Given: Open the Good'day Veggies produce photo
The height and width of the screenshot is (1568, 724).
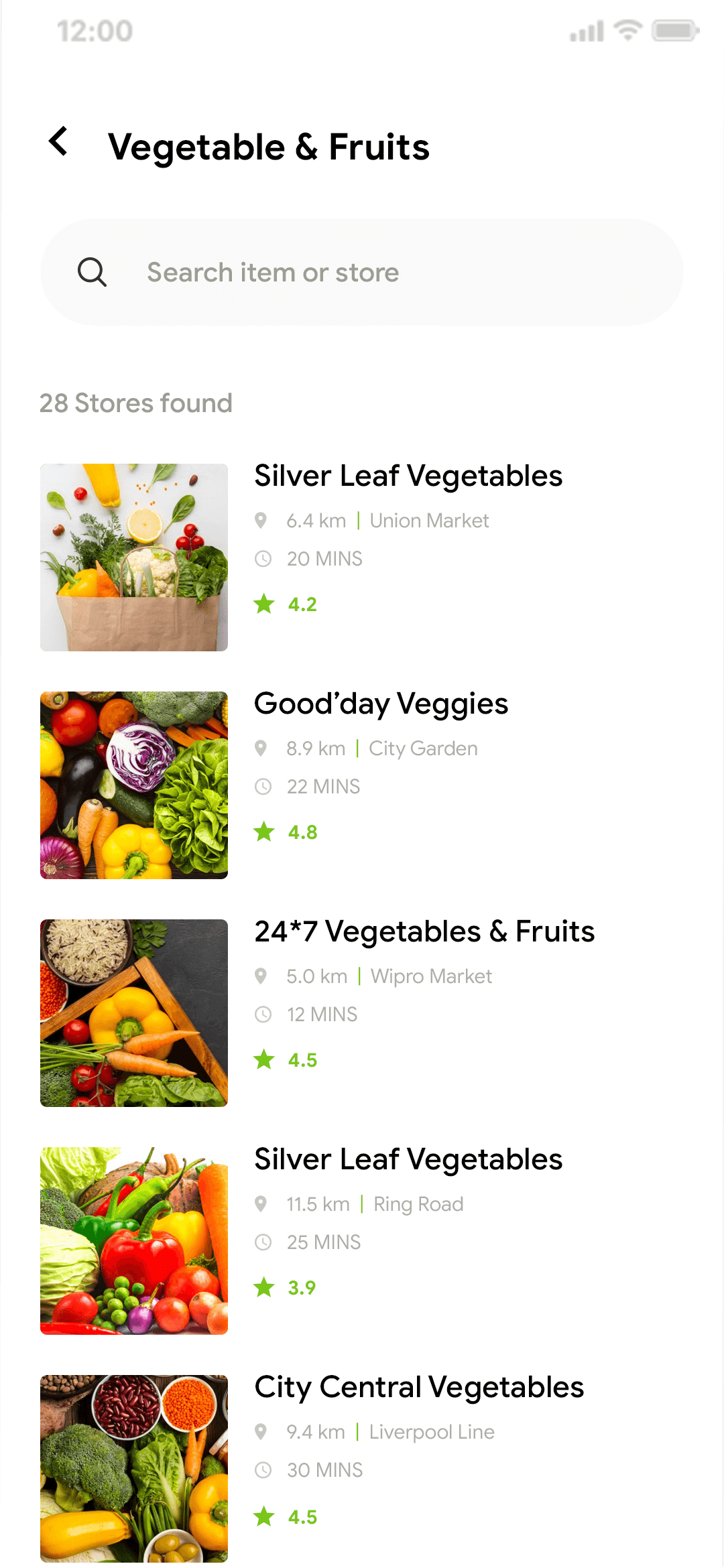Looking at the screenshot, I should click(x=133, y=784).
